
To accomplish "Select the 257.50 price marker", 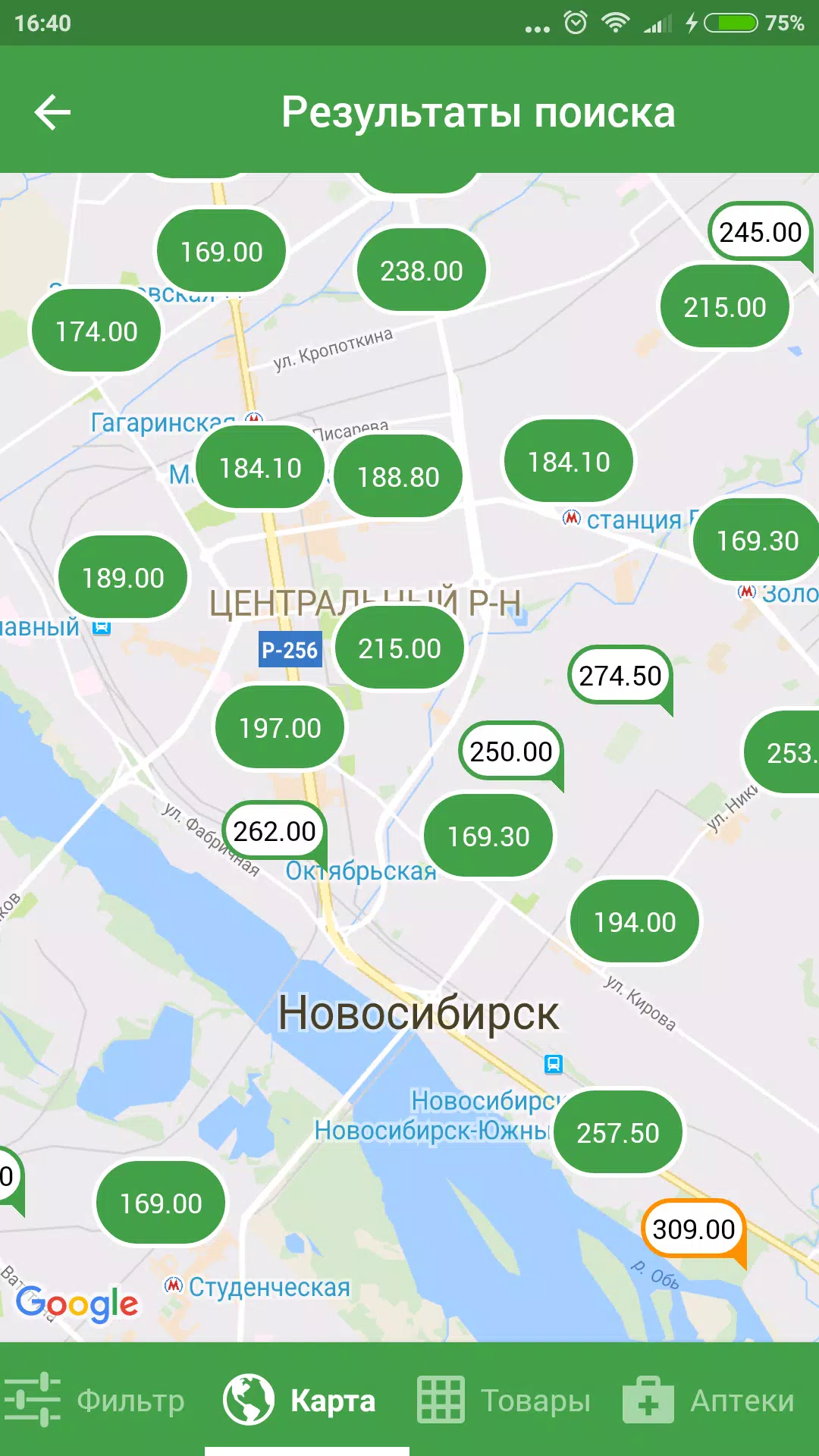I will click(618, 1133).
